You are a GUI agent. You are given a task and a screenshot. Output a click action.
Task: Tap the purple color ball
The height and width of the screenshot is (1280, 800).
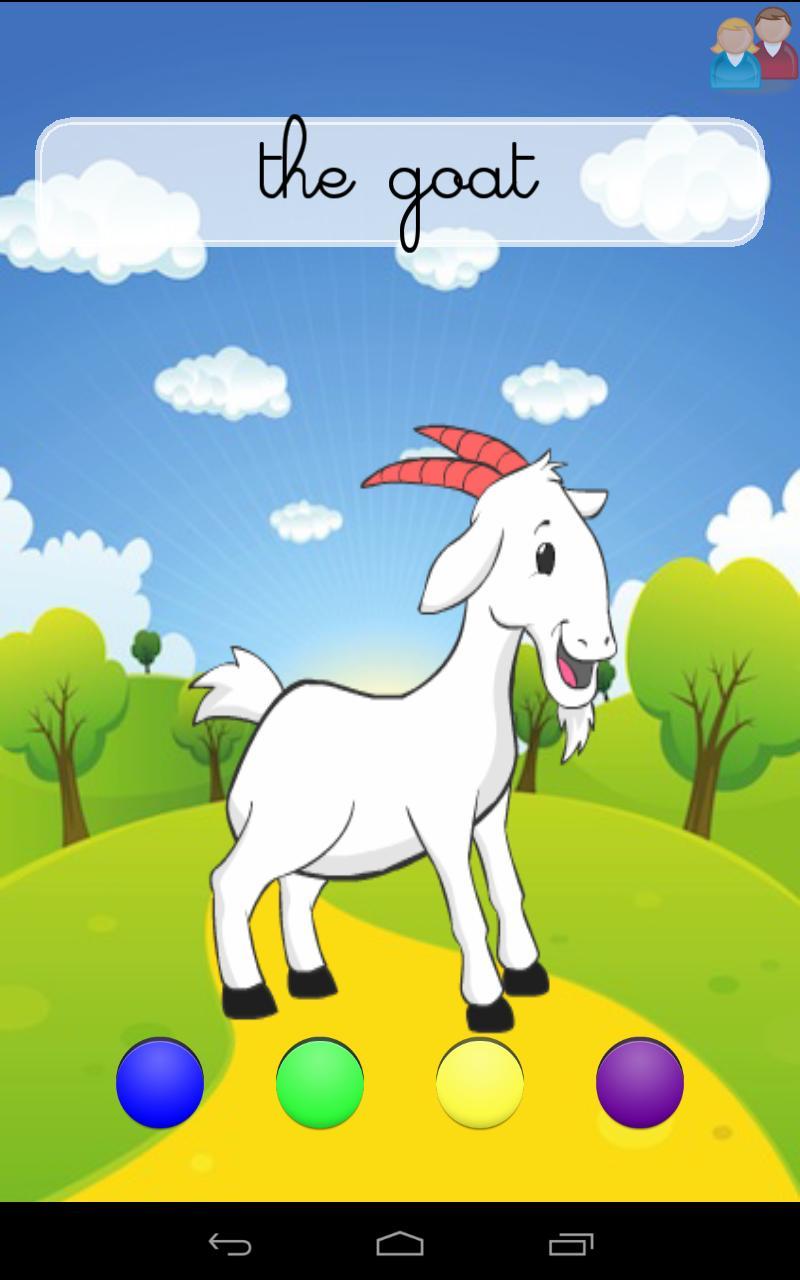tap(640, 1083)
